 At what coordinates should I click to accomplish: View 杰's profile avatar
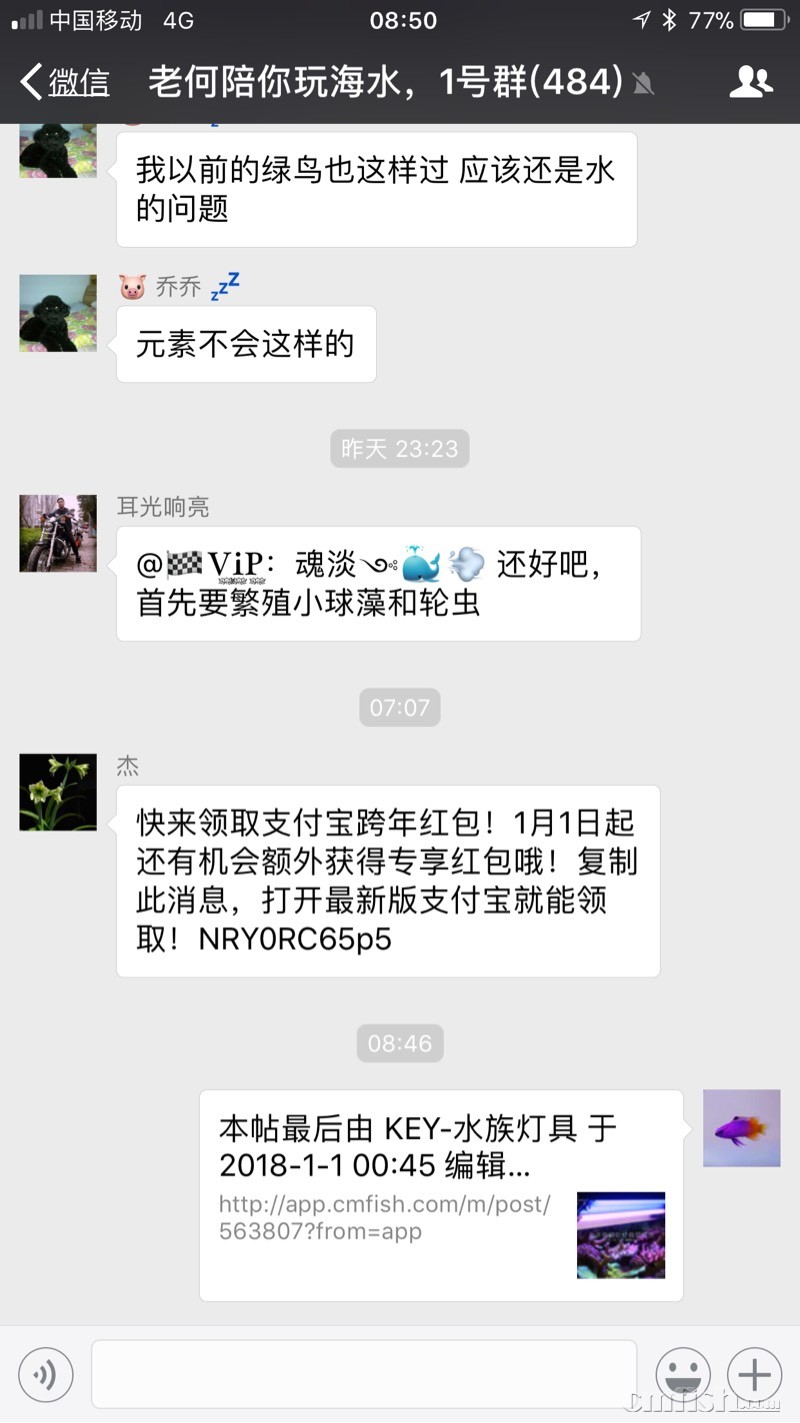coord(58,792)
